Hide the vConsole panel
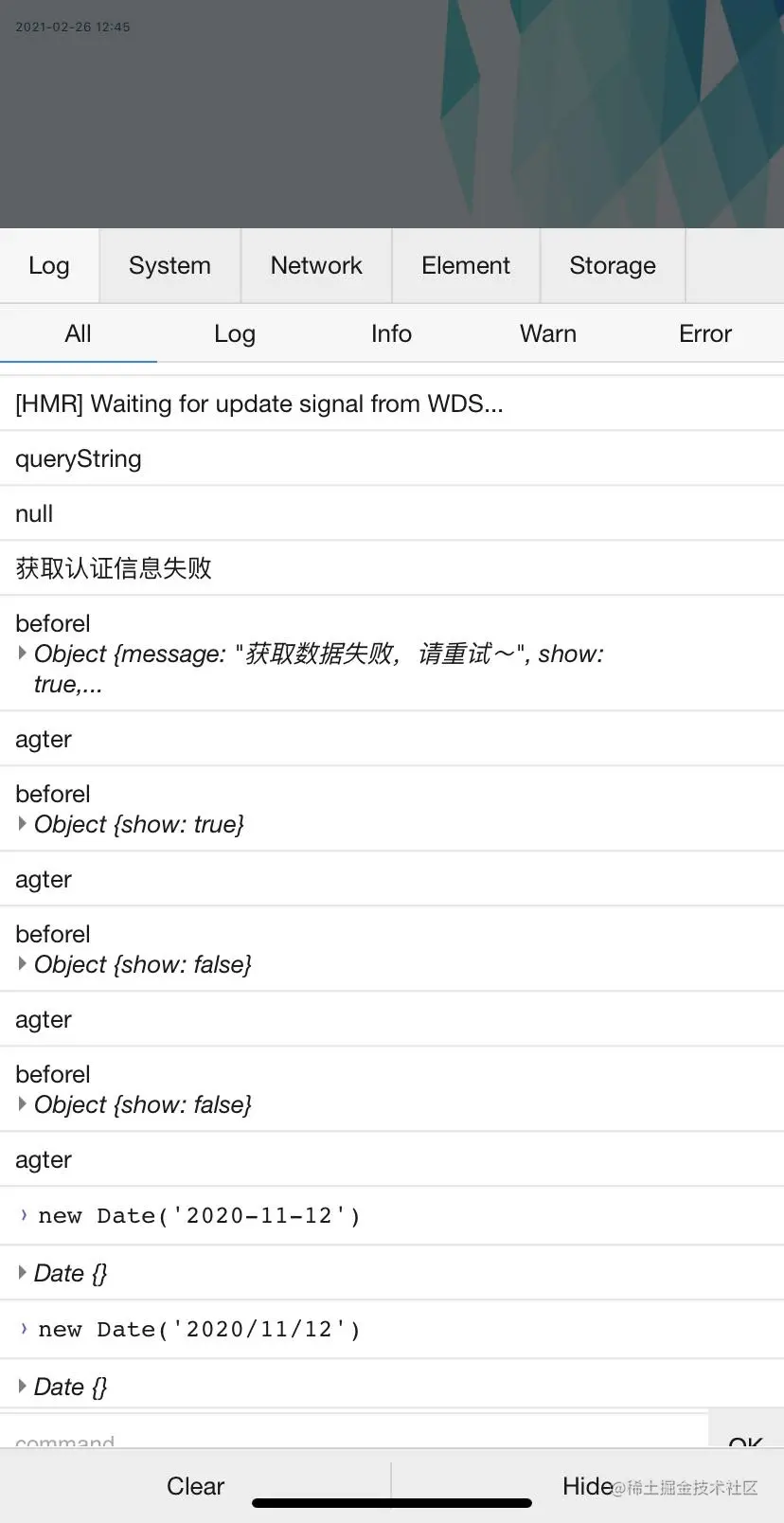This screenshot has width=784, height=1523. pos(587,1486)
